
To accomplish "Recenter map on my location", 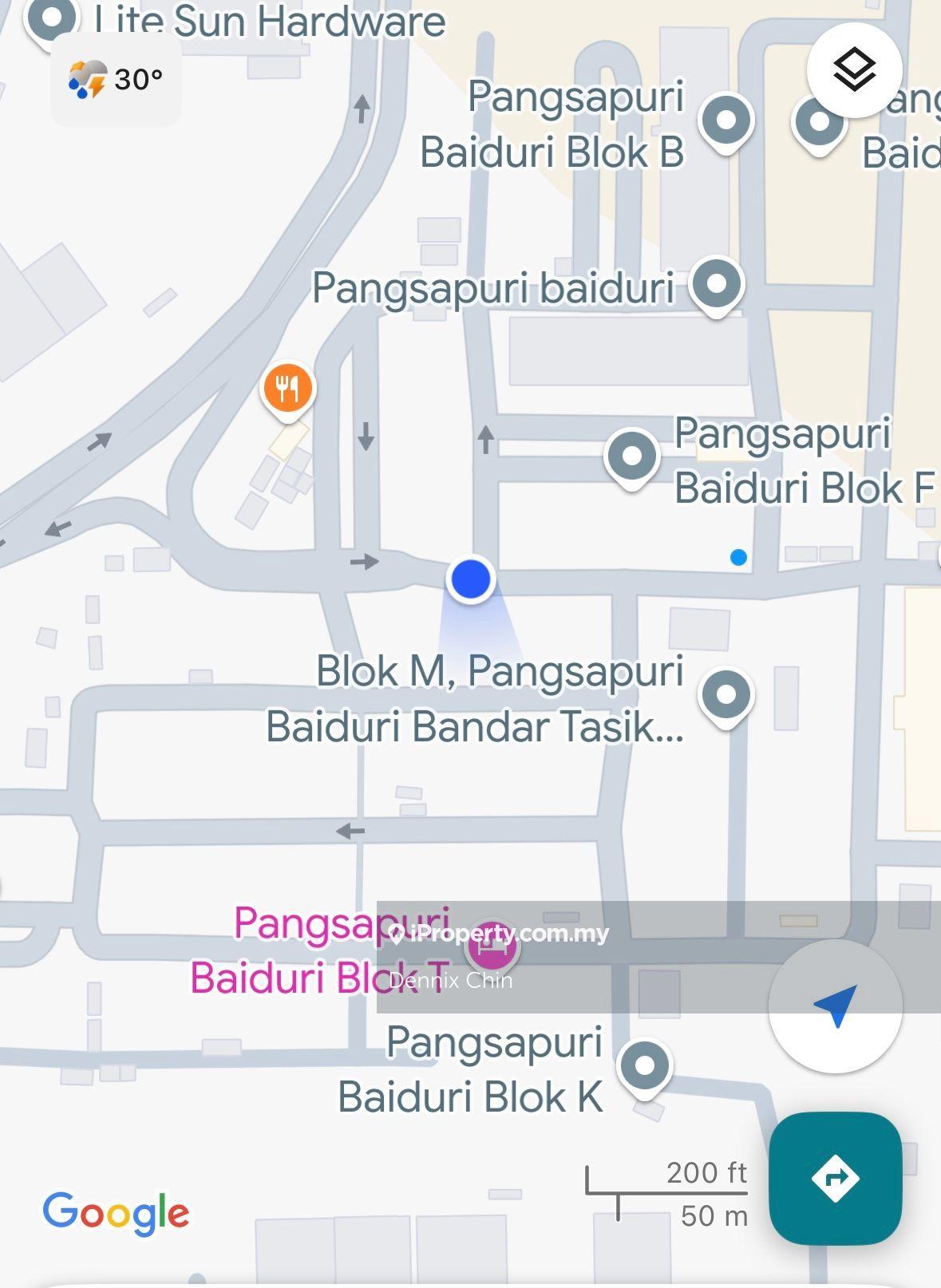I will point(835,1006).
